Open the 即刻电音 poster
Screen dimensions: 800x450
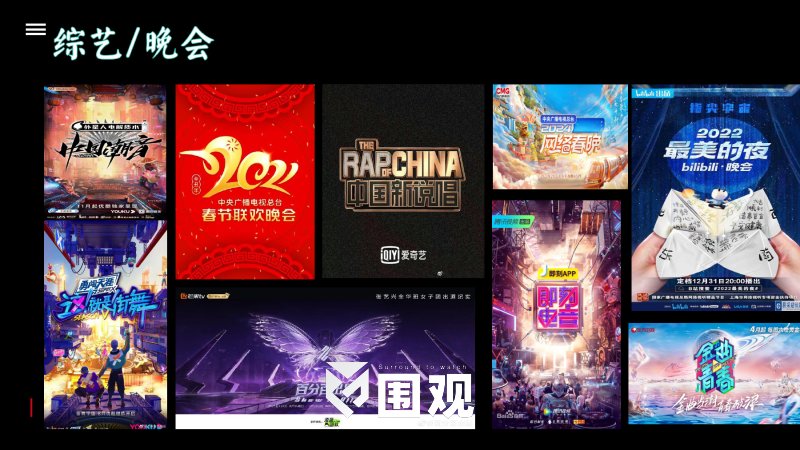556,314
